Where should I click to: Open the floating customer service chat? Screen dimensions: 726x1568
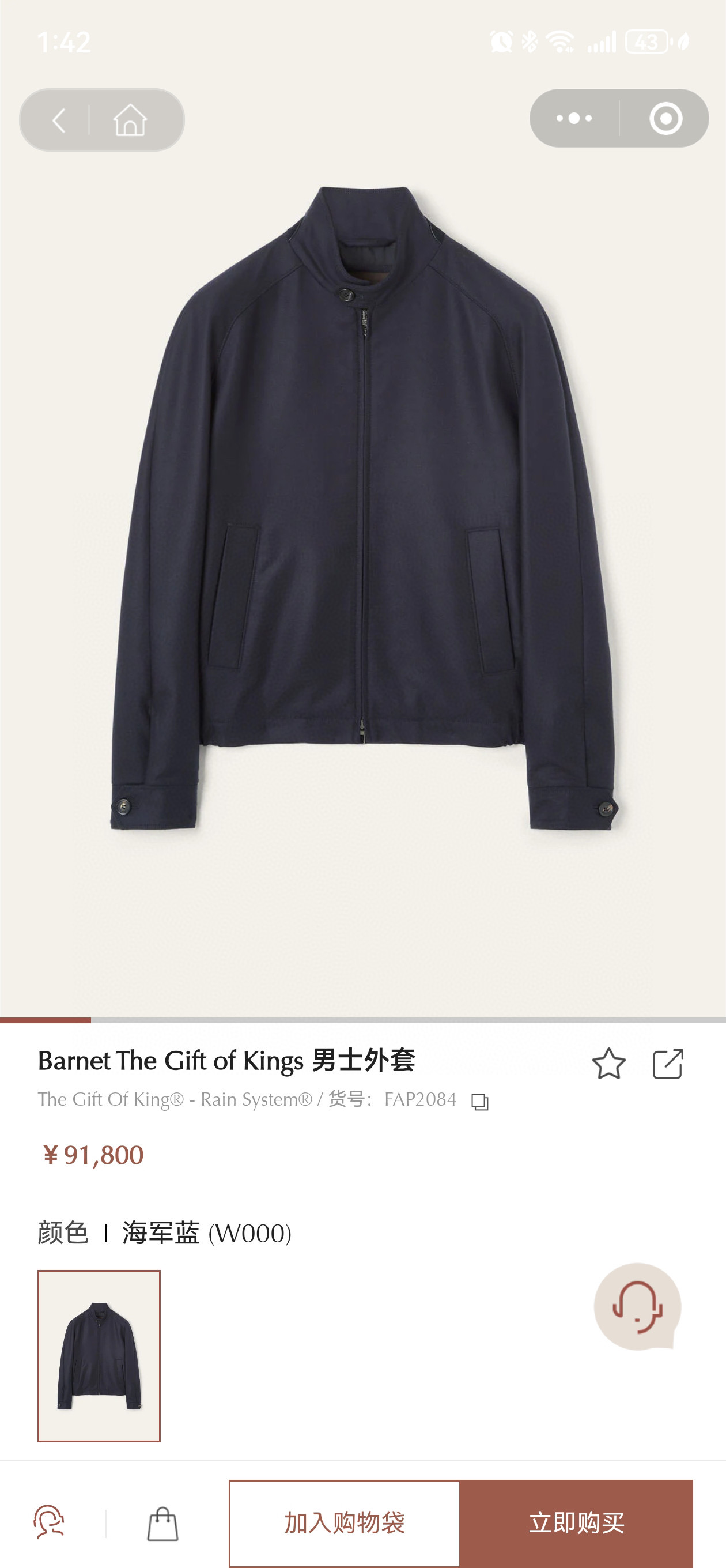pos(637,1306)
